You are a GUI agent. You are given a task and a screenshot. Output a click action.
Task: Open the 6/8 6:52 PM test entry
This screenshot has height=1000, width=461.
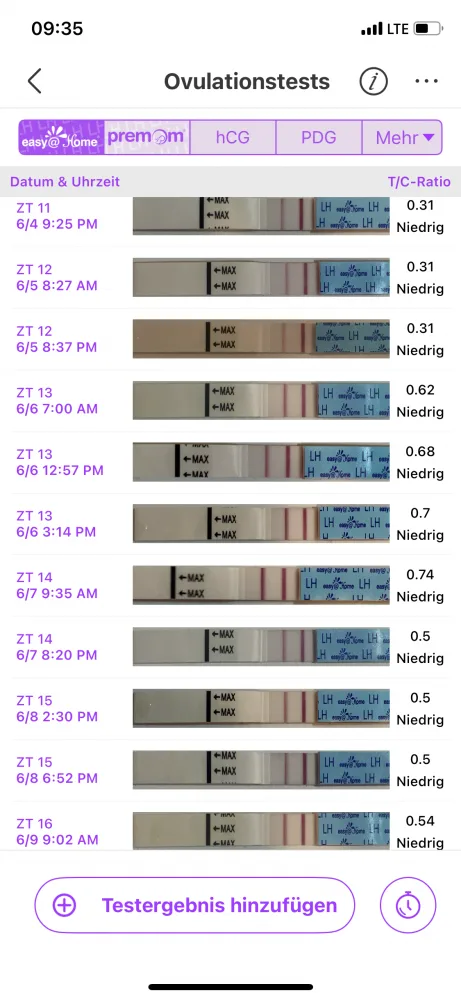tap(230, 770)
